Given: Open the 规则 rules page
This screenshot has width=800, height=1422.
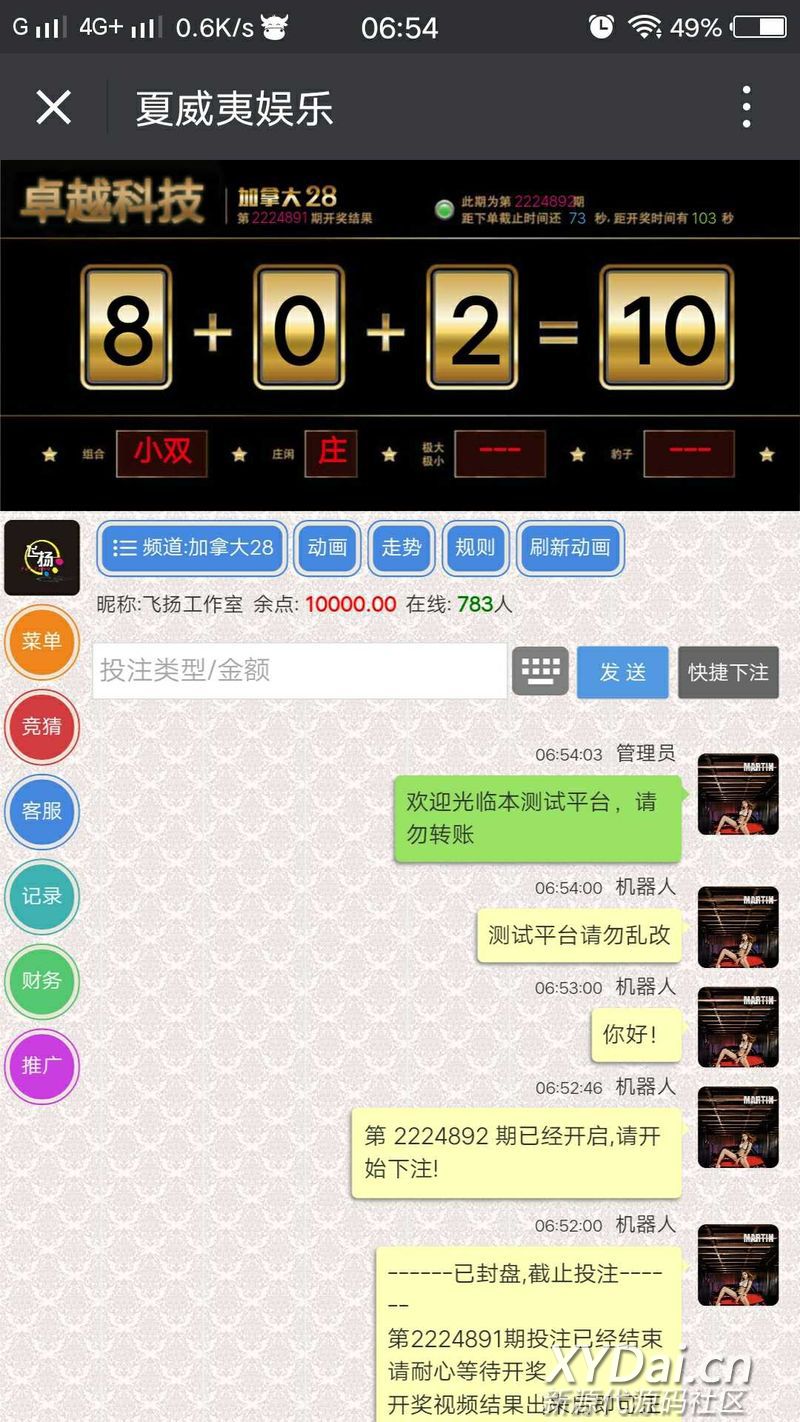Looking at the screenshot, I should (475, 547).
